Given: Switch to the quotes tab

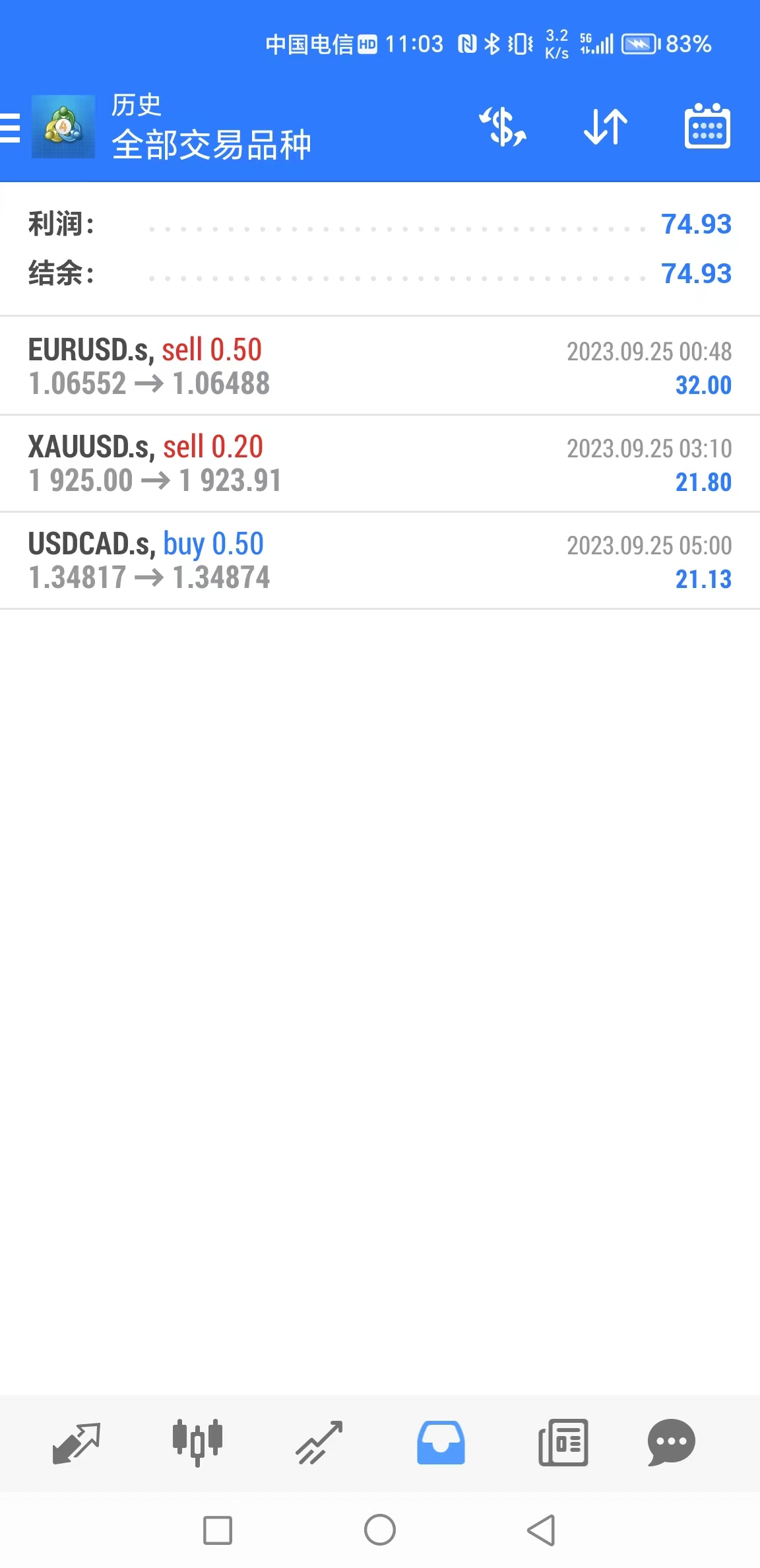Looking at the screenshot, I should point(76,1443).
